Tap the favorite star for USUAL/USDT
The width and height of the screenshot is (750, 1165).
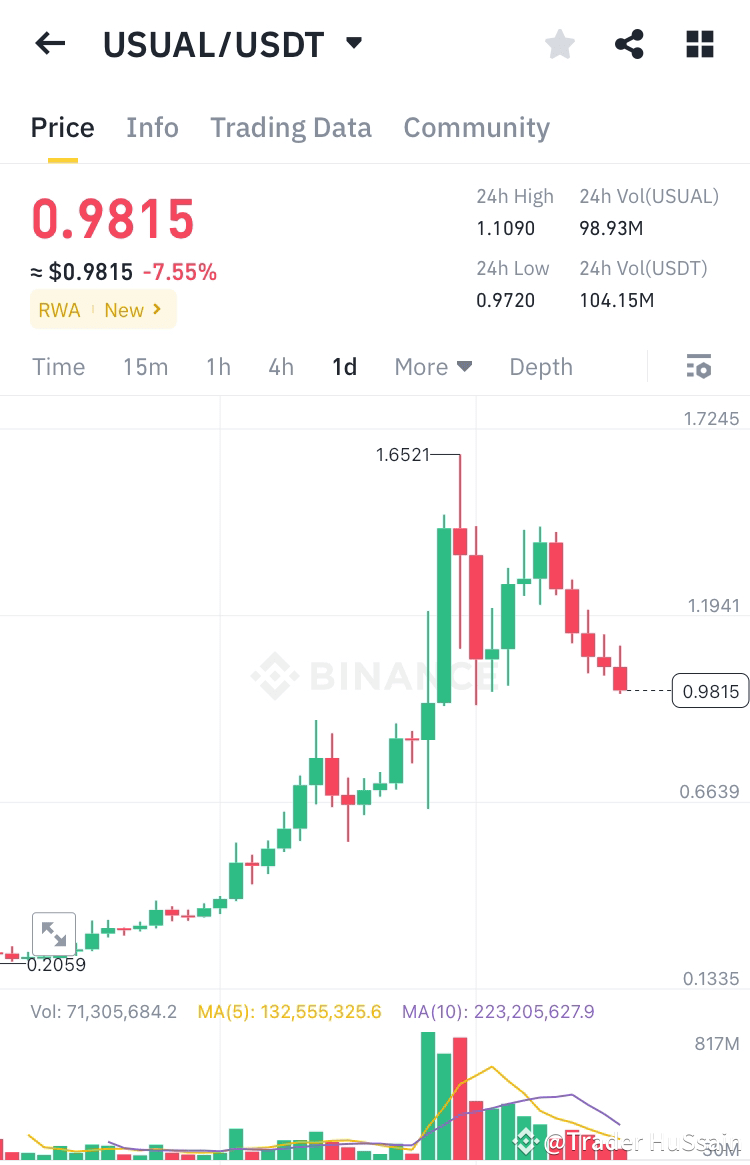tap(559, 43)
